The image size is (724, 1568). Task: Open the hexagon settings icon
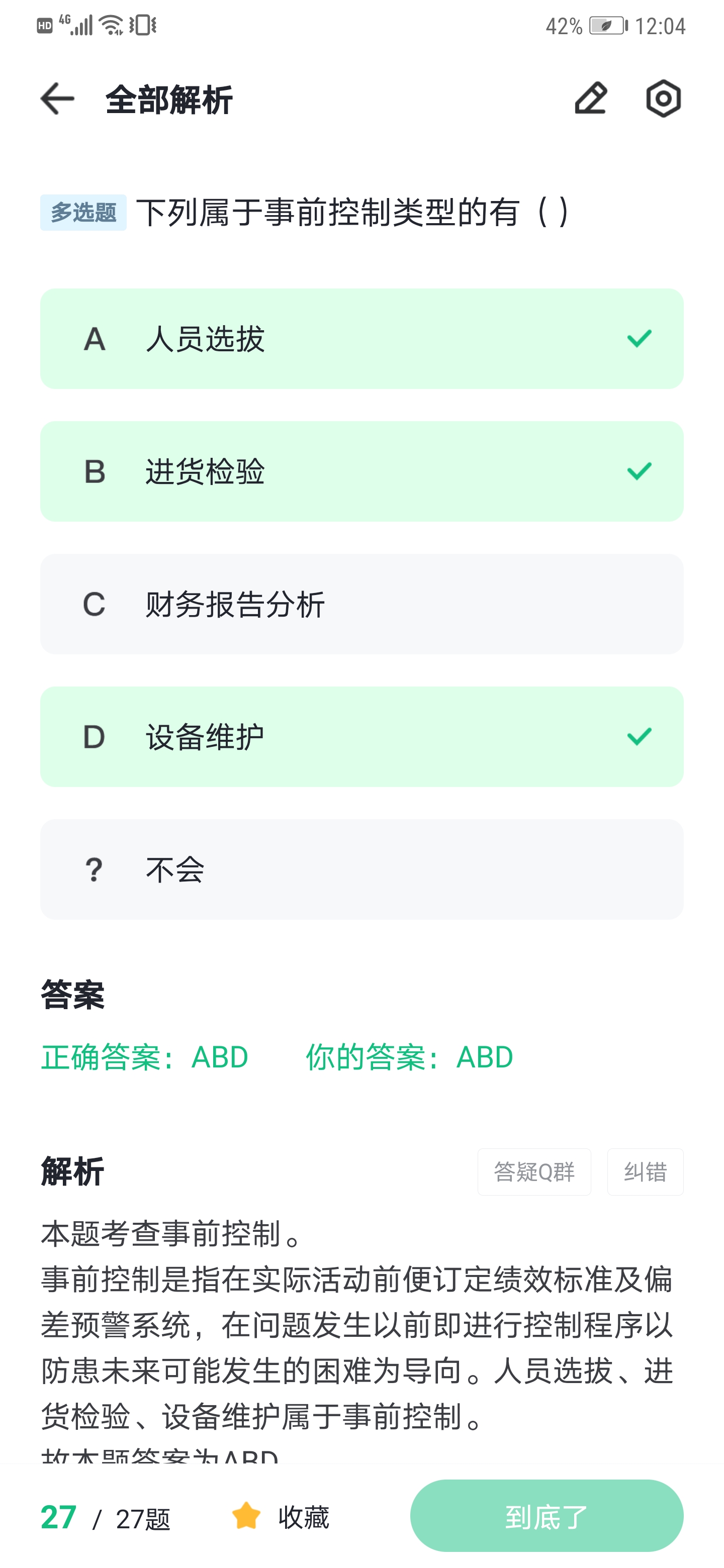click(663, 99)
